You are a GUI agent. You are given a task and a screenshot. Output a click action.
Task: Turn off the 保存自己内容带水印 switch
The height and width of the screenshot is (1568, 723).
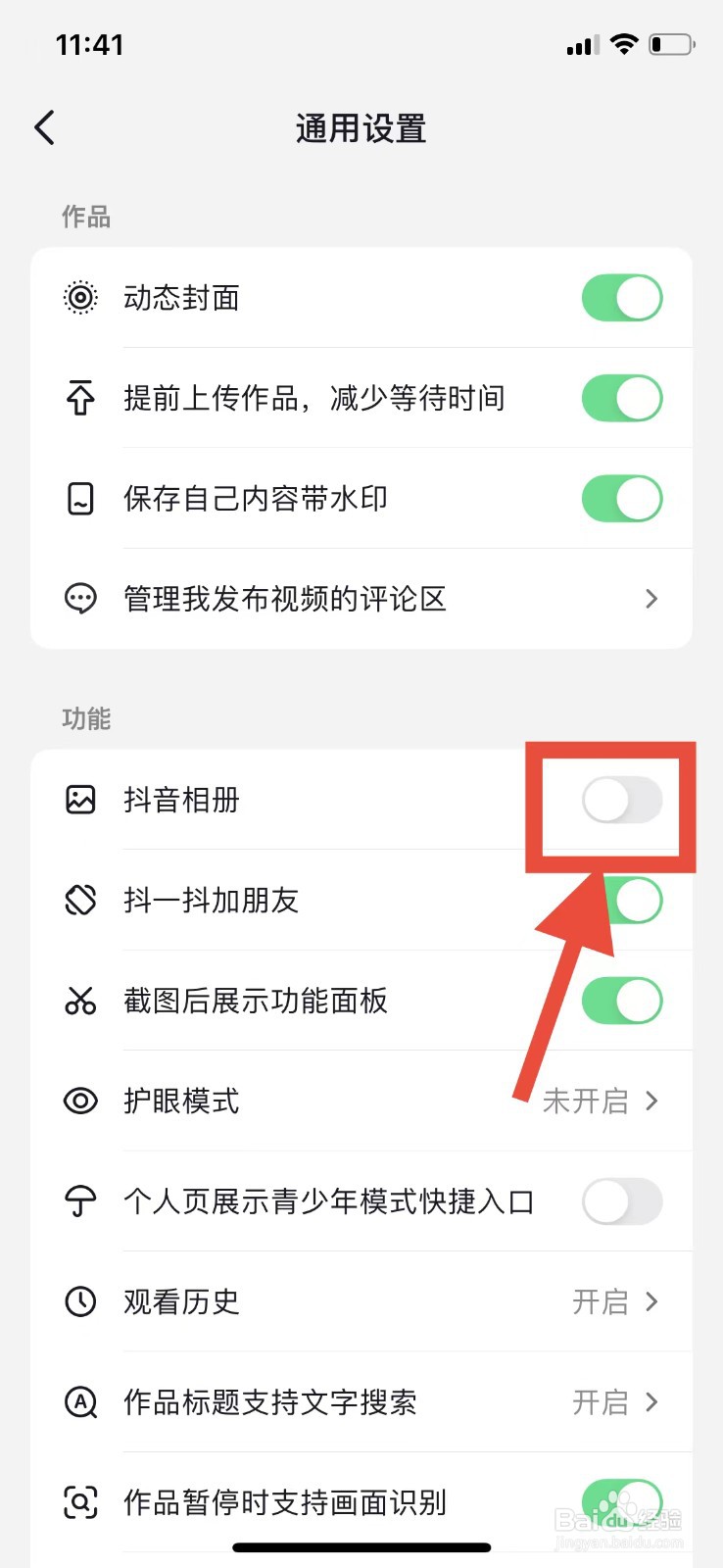pyautogui.click(x=622, y=498)
